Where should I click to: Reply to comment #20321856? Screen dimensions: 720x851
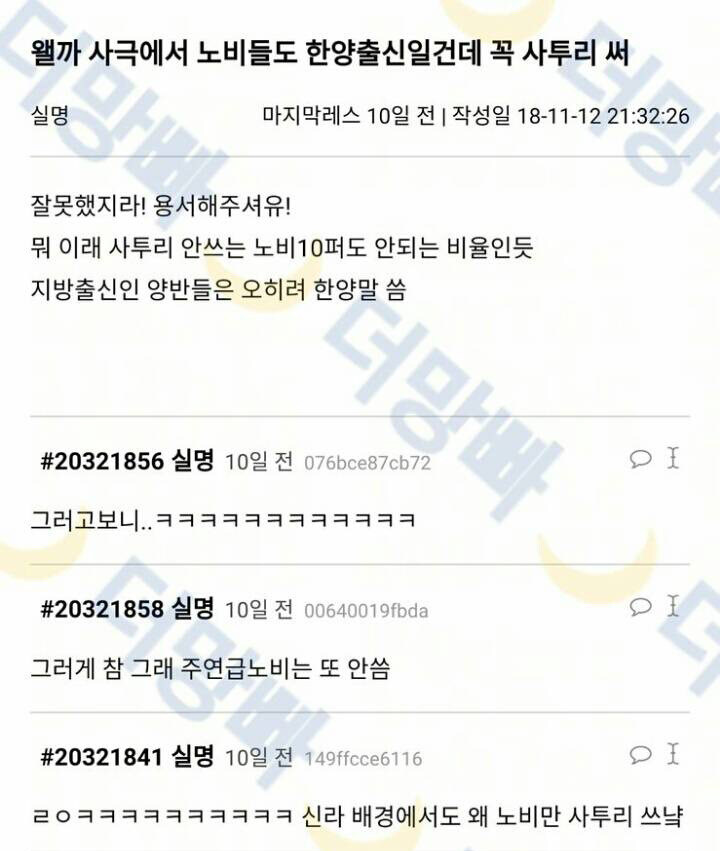[x=640, y=459]
